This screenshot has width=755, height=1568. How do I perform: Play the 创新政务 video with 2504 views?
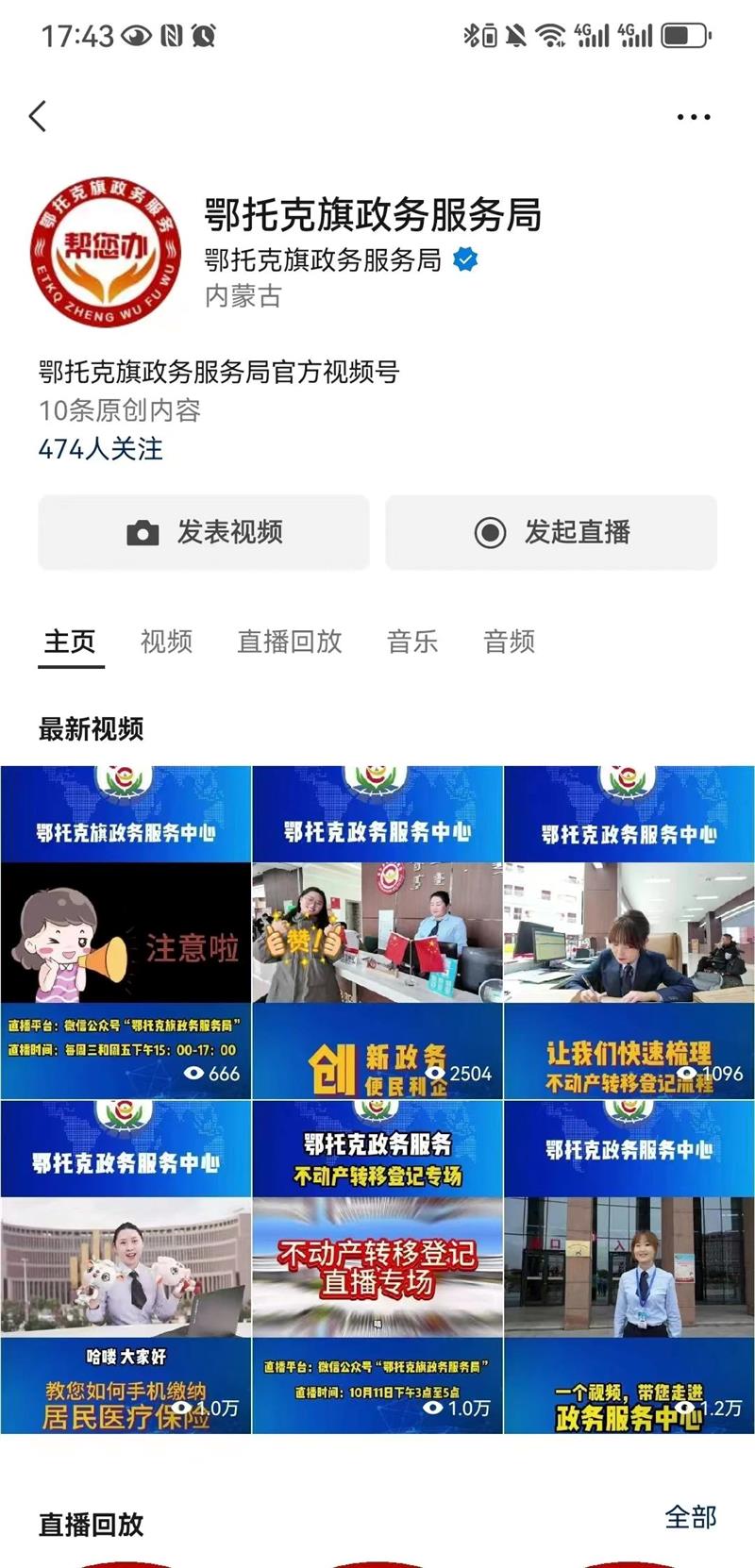[x=377, y=934]
